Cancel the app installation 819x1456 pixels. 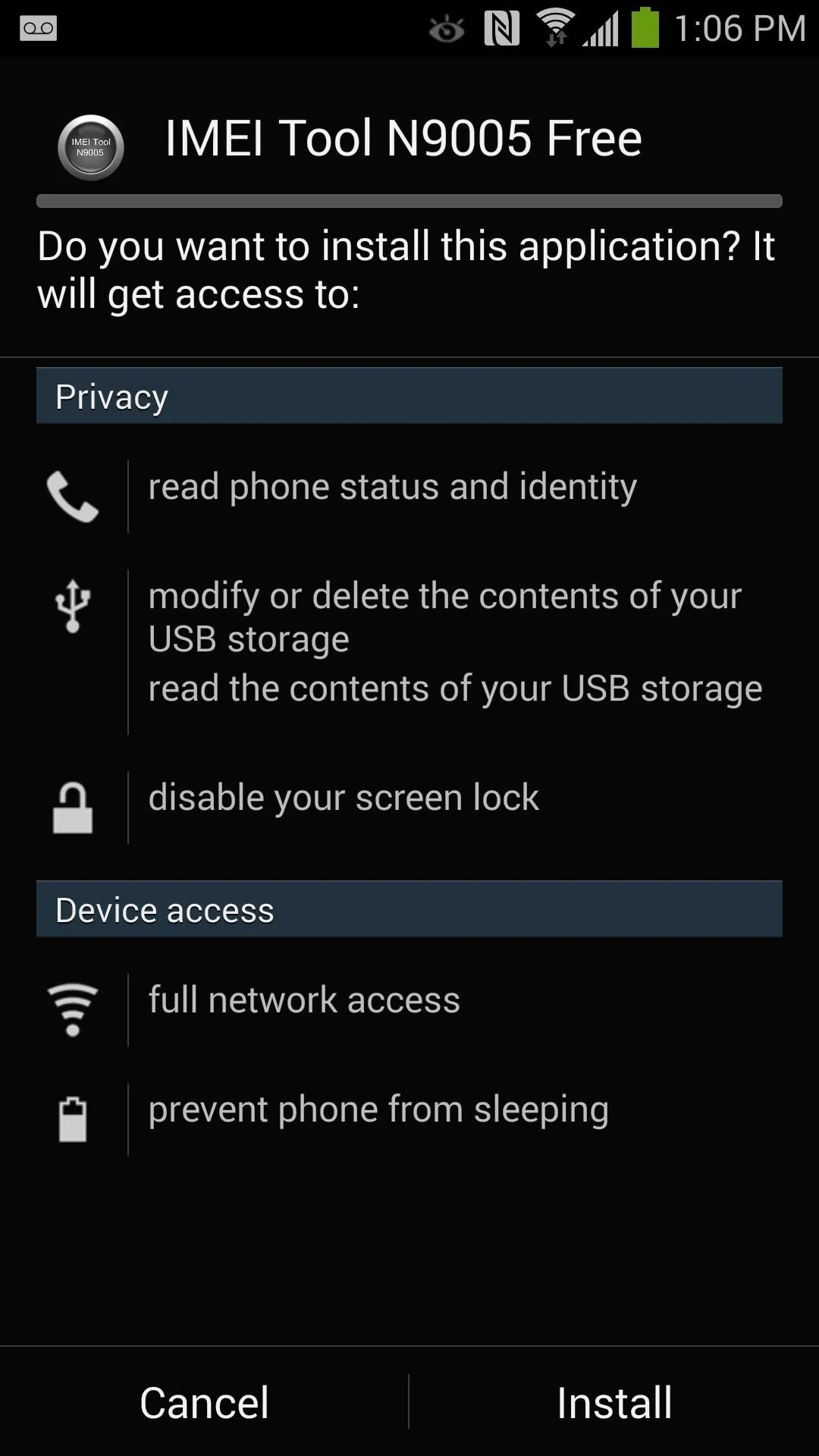tap(204, 1402)
